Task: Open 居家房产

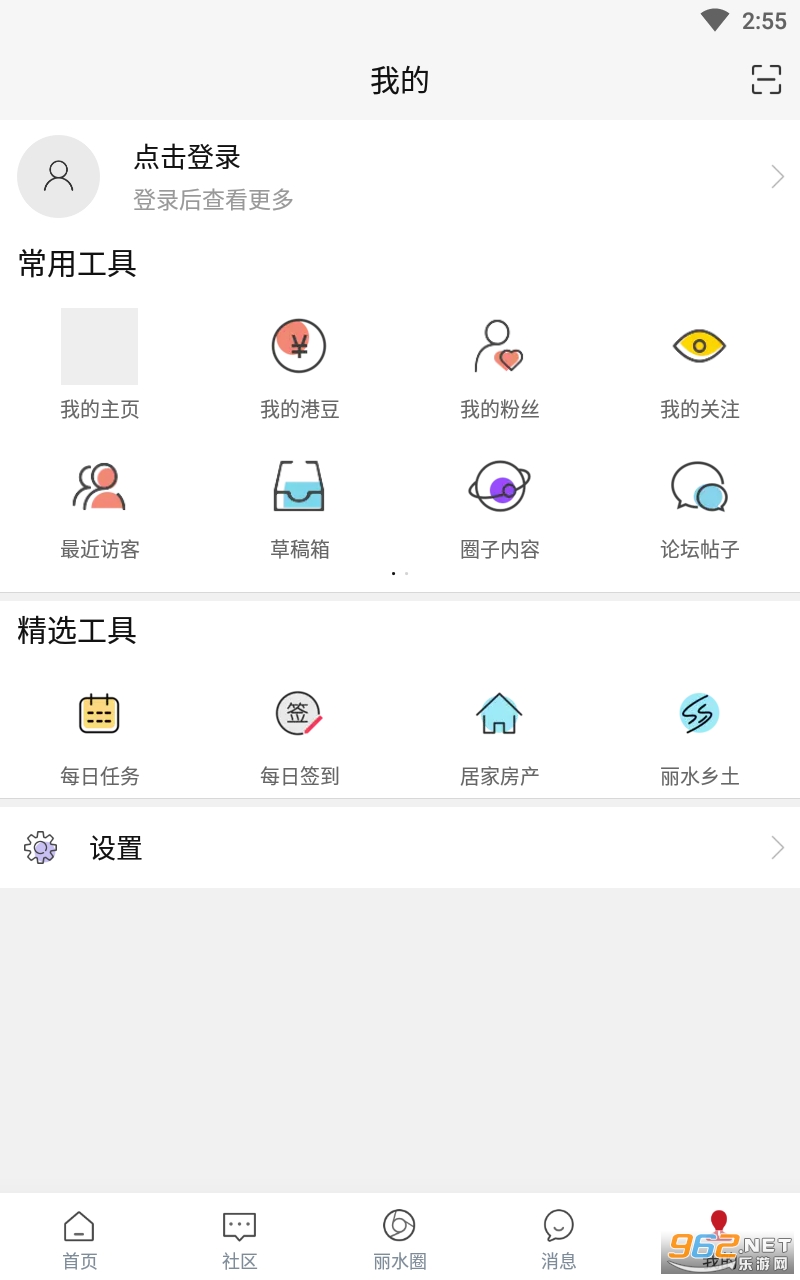Action: (499, 731)
